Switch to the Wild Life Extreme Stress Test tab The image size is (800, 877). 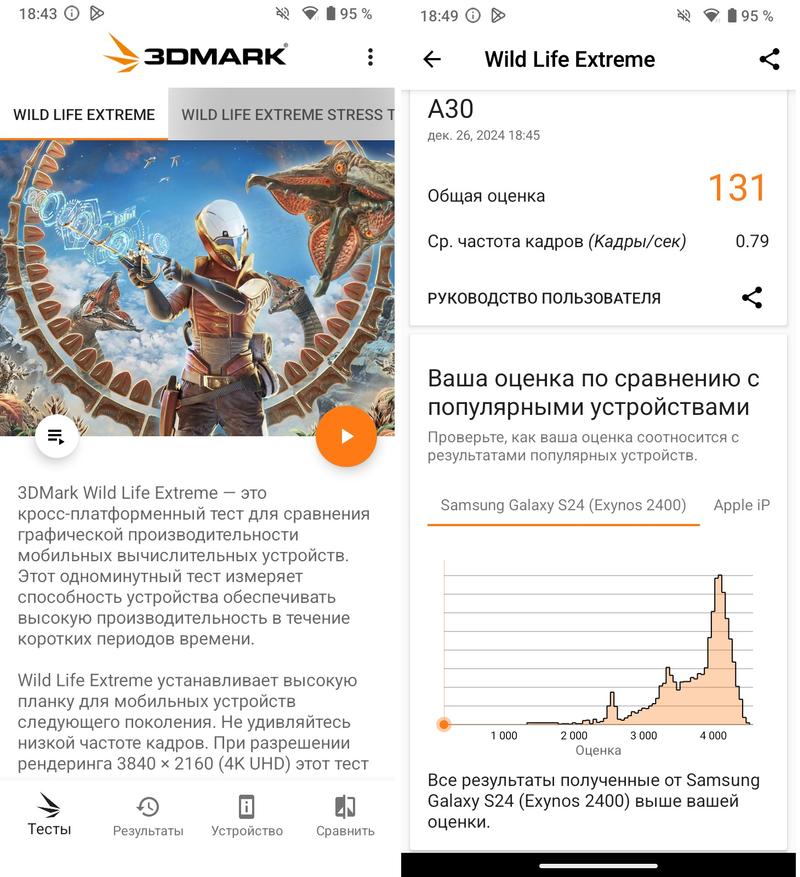(x=282, y=115)
